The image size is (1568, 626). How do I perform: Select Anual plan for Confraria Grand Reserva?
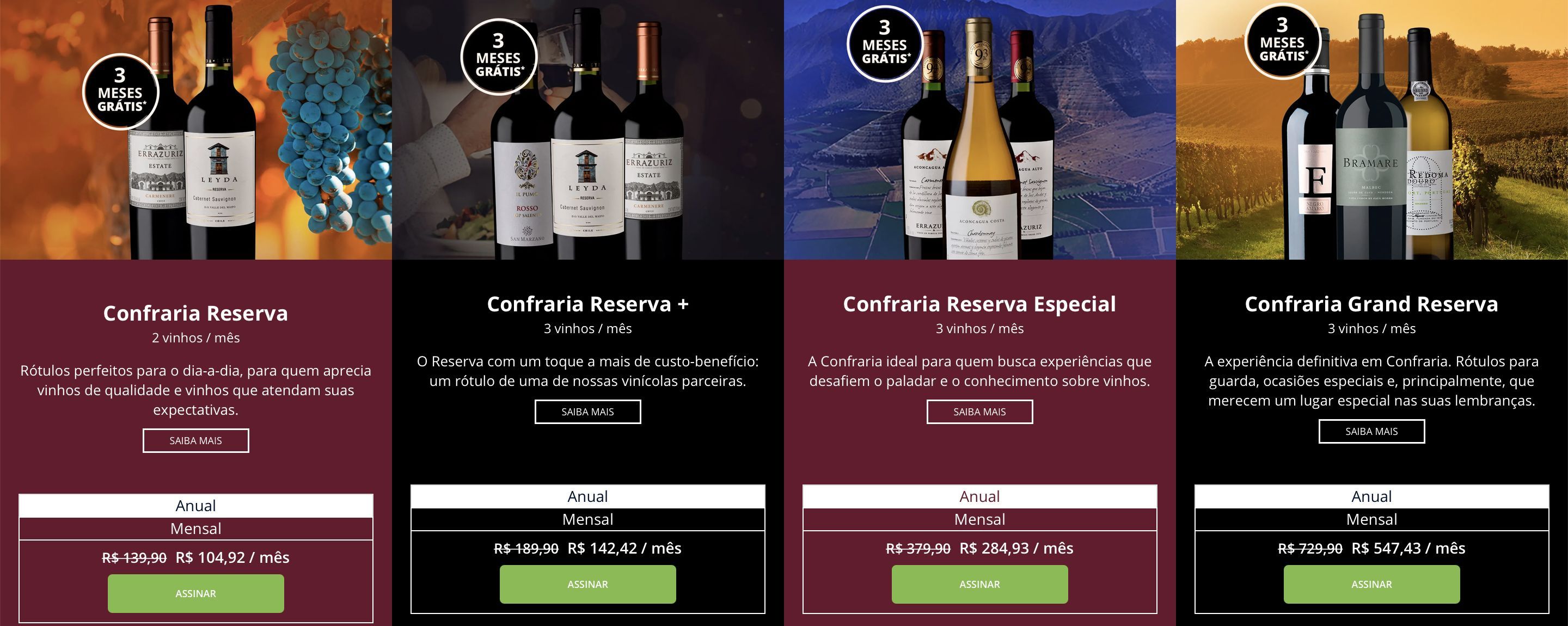pos(1371,496)
